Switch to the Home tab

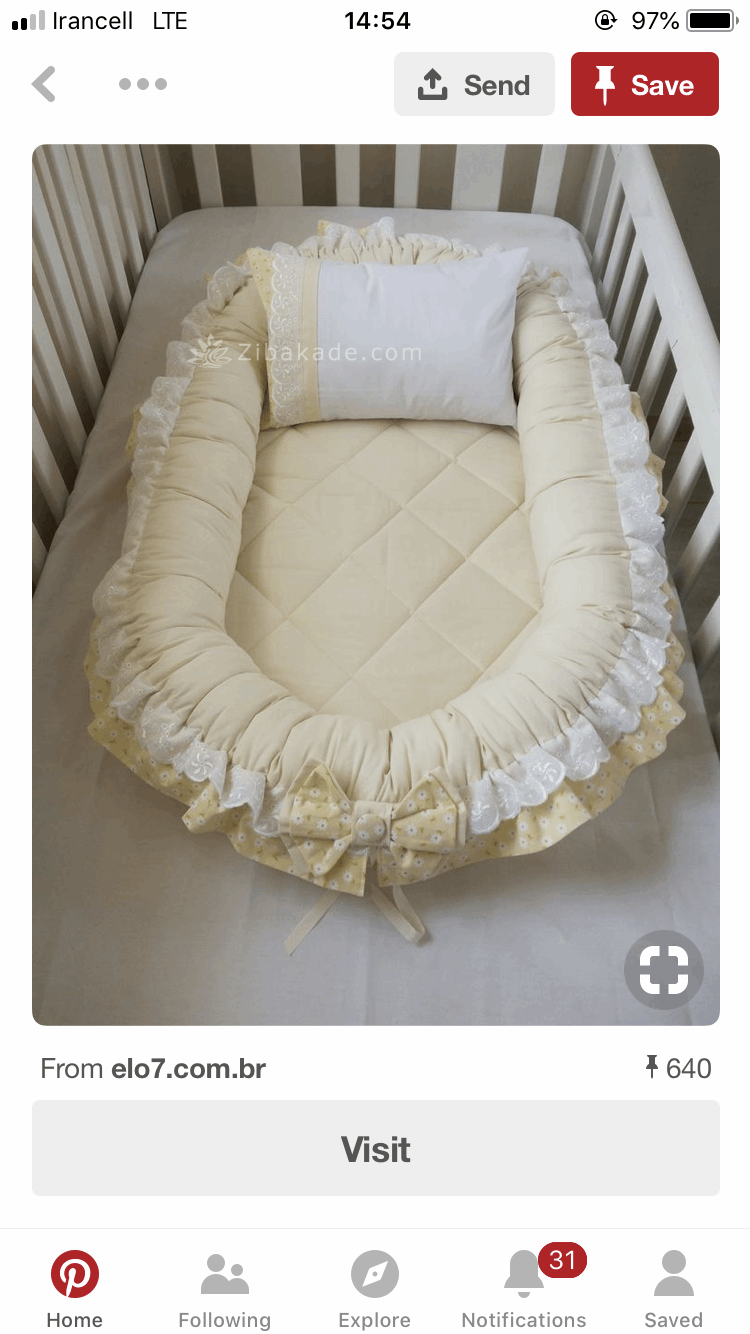(x=75, y=1289)
